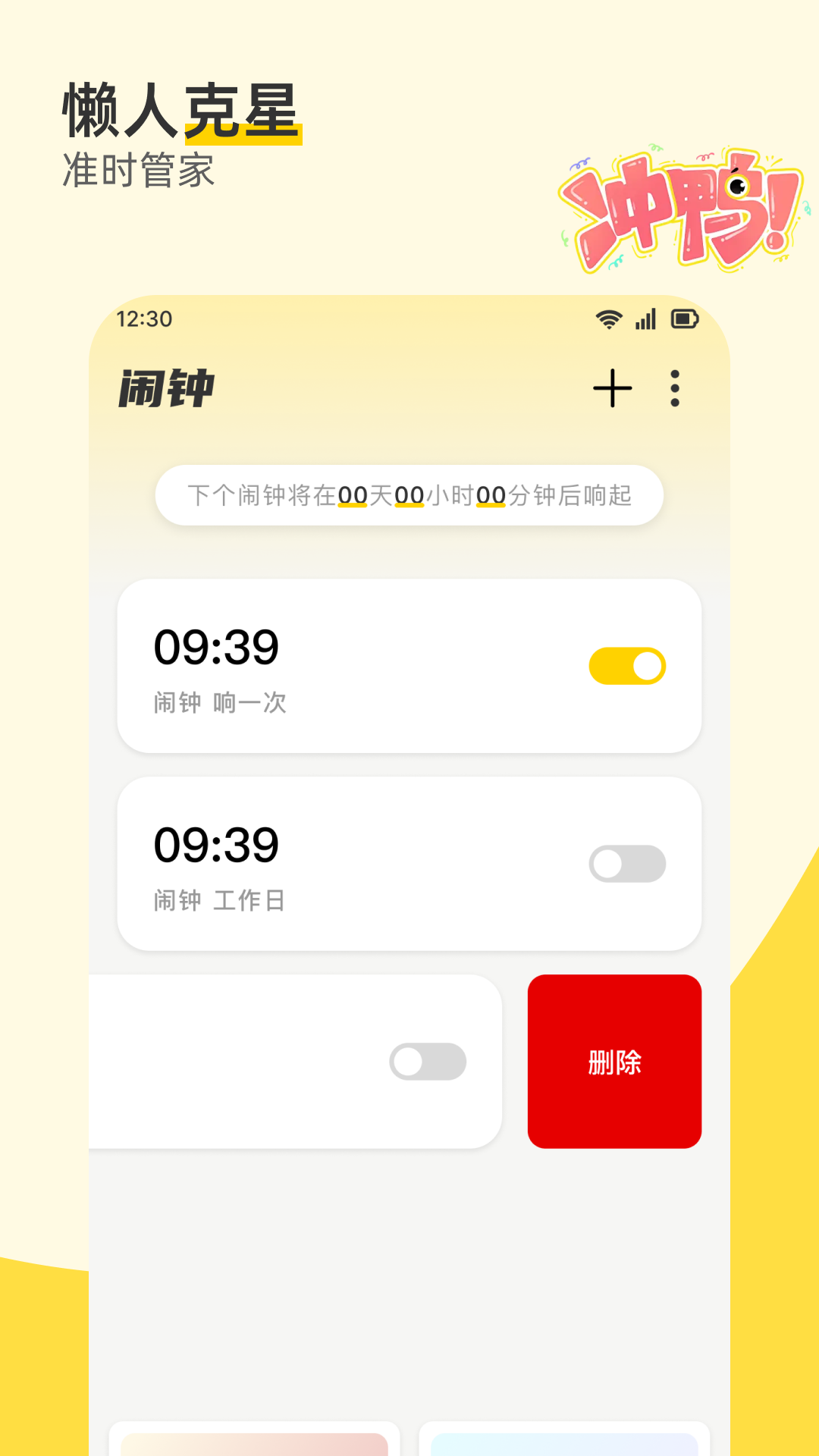Disable the 09:39 响一次 alarm switch
819x1456 pixels.
(627, 664)
